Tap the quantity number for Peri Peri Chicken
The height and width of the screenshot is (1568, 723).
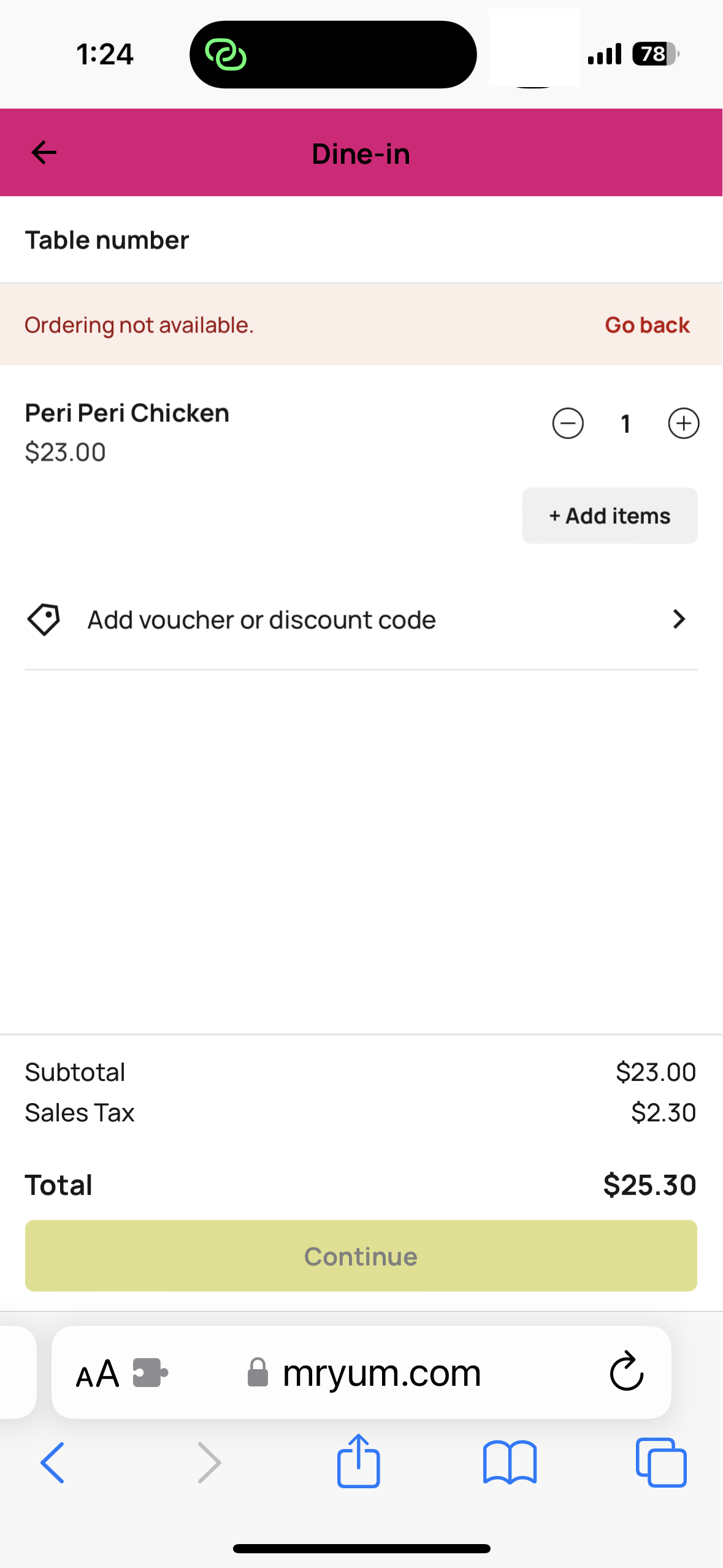pos(625,423)
